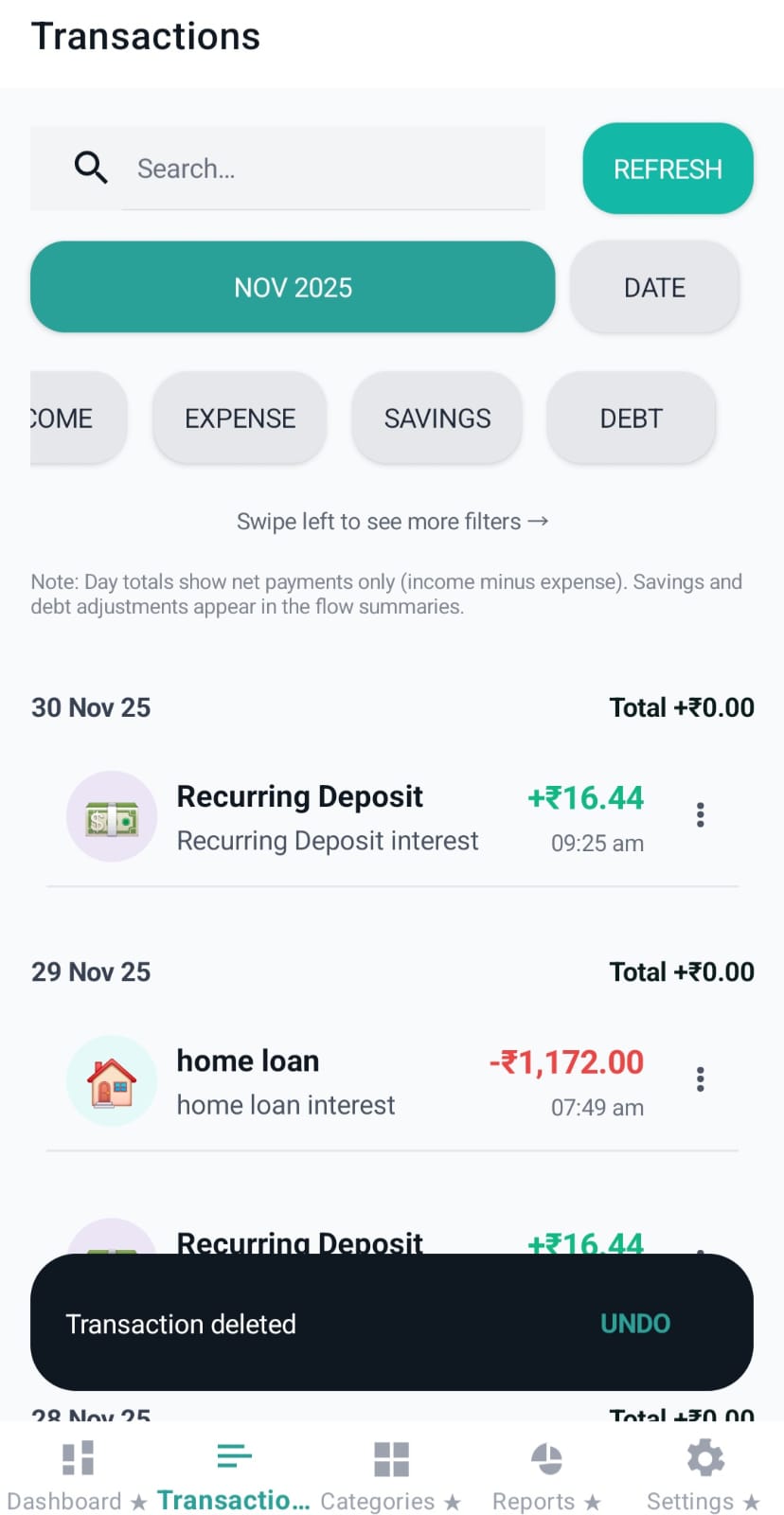
Task: Tap the DATE filter button
Action: [654, 287]
